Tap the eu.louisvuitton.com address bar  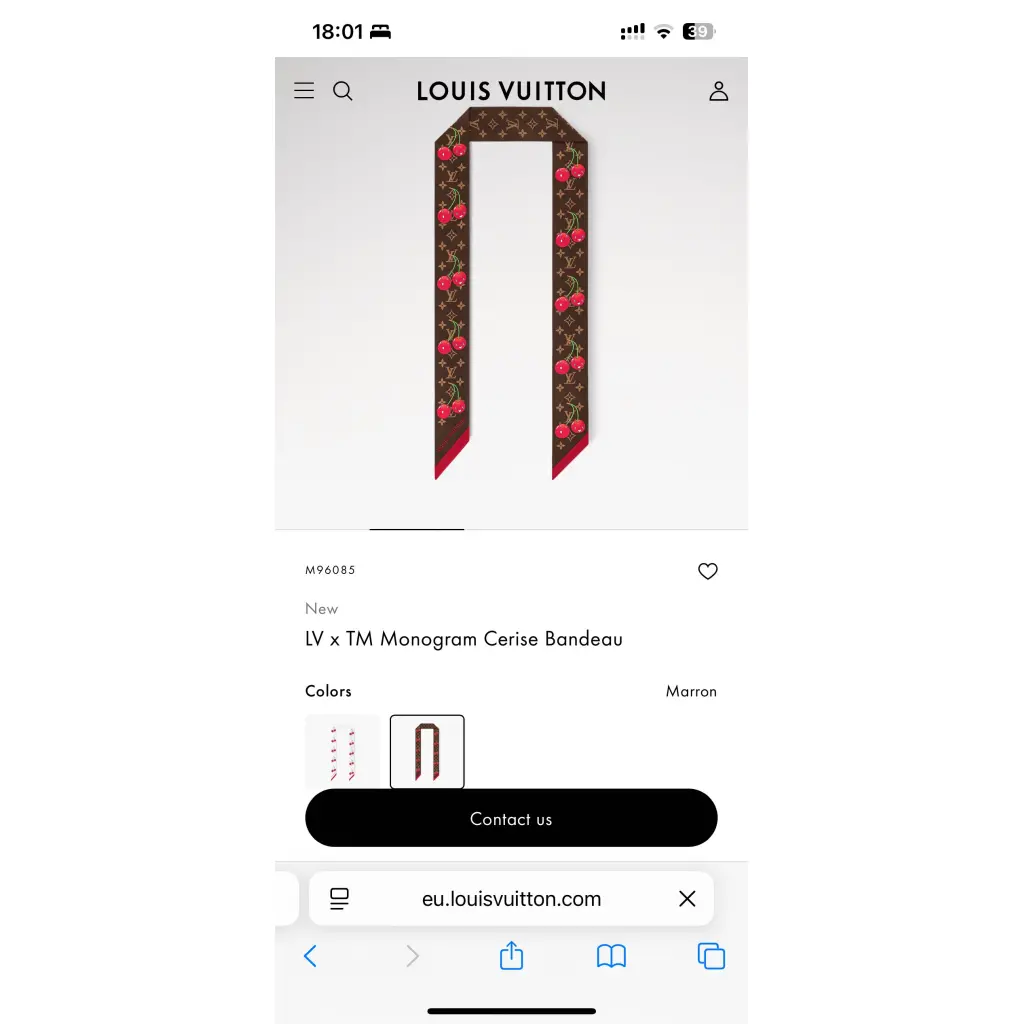tap(511, 898)
